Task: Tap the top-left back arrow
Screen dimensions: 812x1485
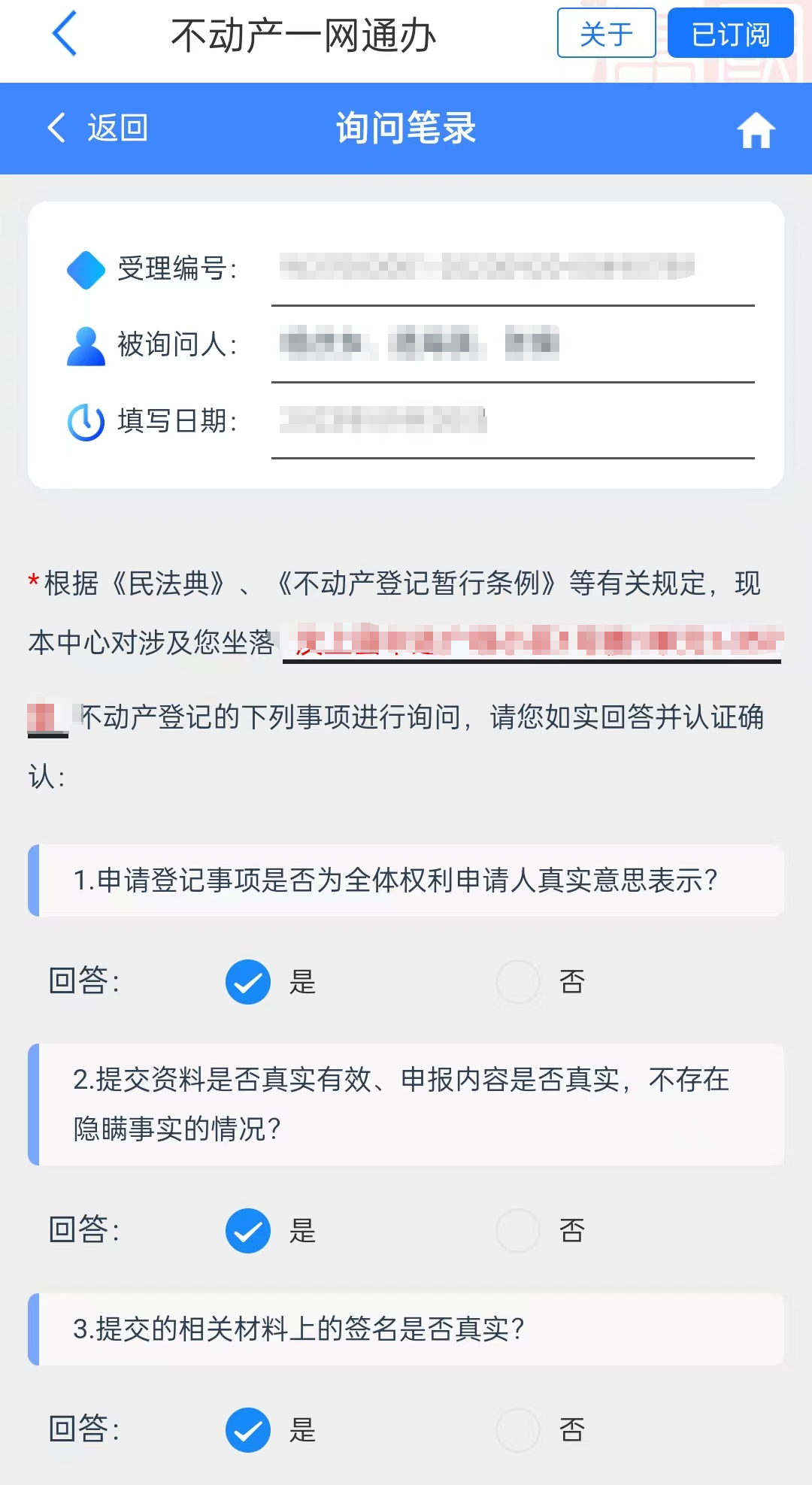Action: tap(65, 34)
